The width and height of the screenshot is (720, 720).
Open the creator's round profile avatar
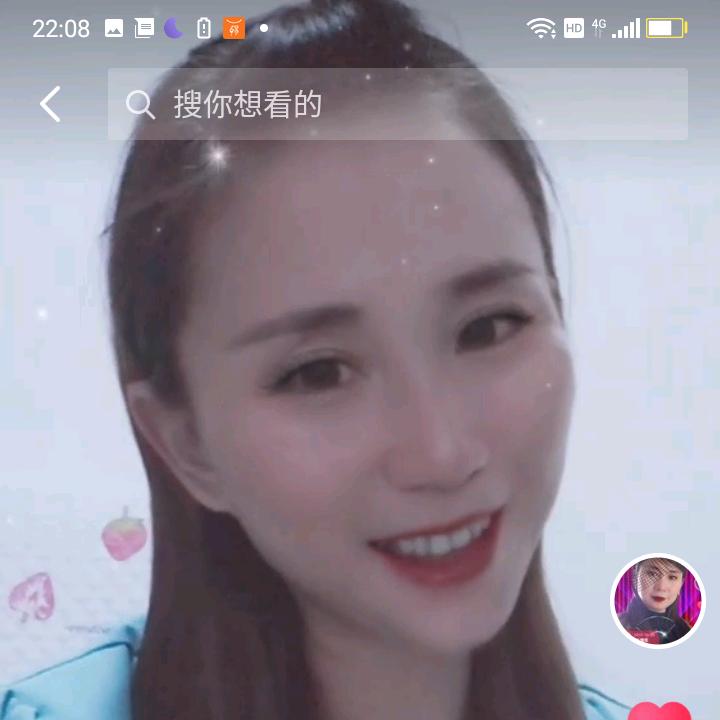[x=658, y=601]
